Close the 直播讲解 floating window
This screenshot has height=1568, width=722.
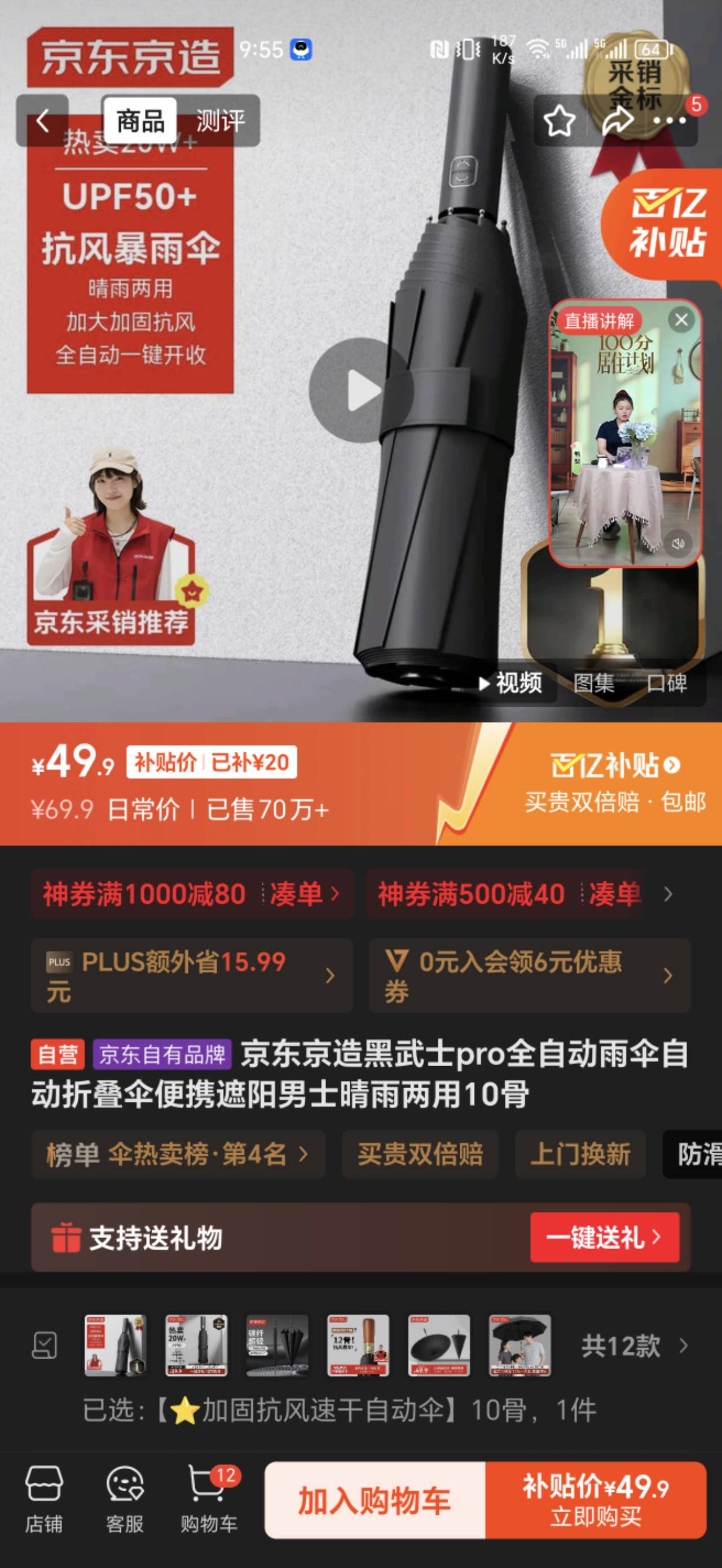click(x=681, y=319)
